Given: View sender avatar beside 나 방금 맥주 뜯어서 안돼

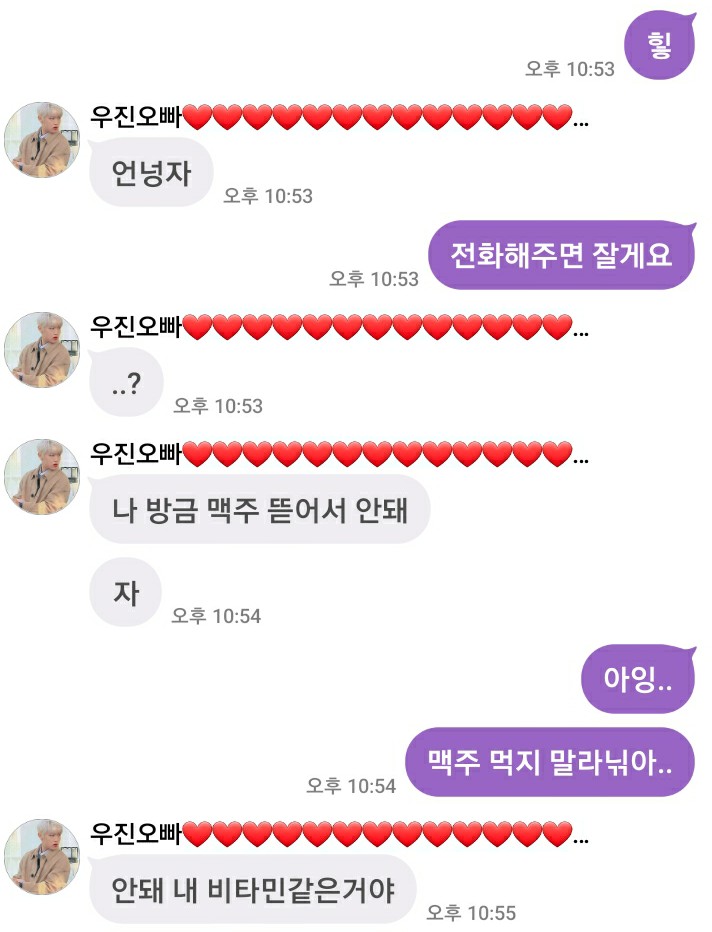Looking at the screenshot, I should 42,477.
